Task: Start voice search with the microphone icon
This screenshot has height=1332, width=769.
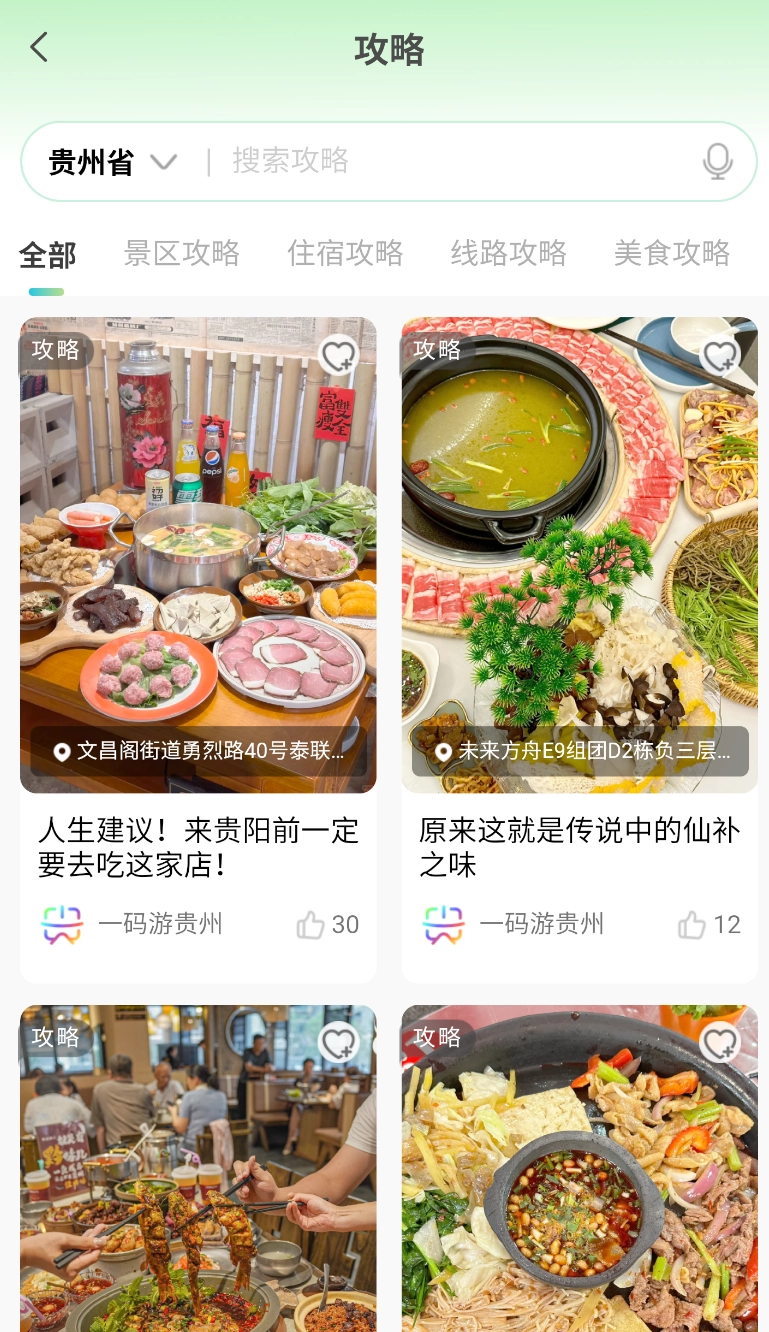Action: 717,161
